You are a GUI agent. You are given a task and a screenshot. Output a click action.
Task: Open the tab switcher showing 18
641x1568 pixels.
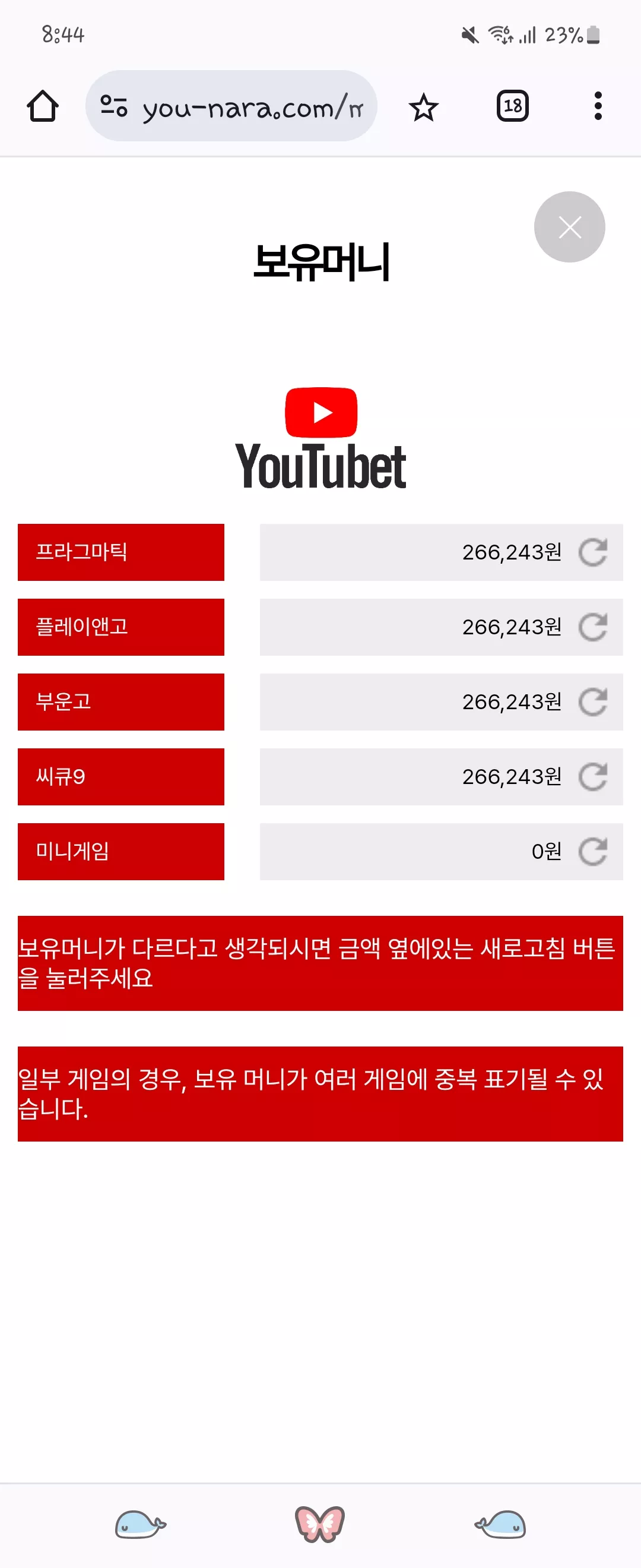pos(513,106)
